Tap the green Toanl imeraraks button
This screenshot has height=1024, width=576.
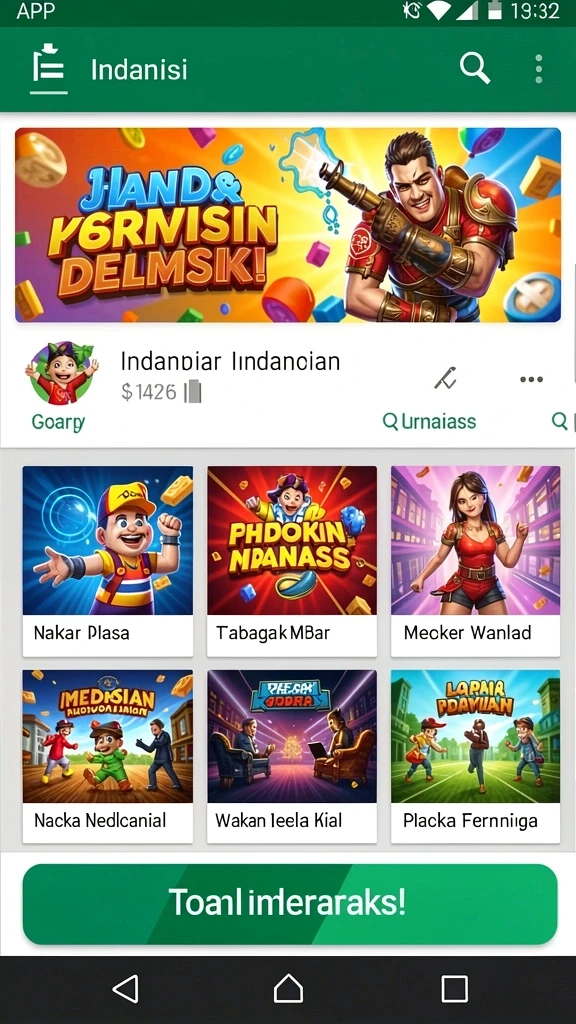click(x=290, y=904)
